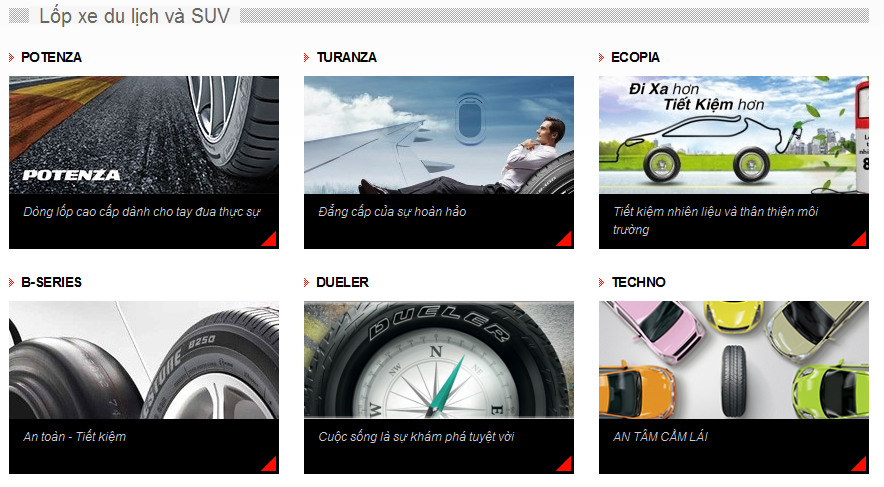Tap the DUELER heading link

tap(342, 283)
